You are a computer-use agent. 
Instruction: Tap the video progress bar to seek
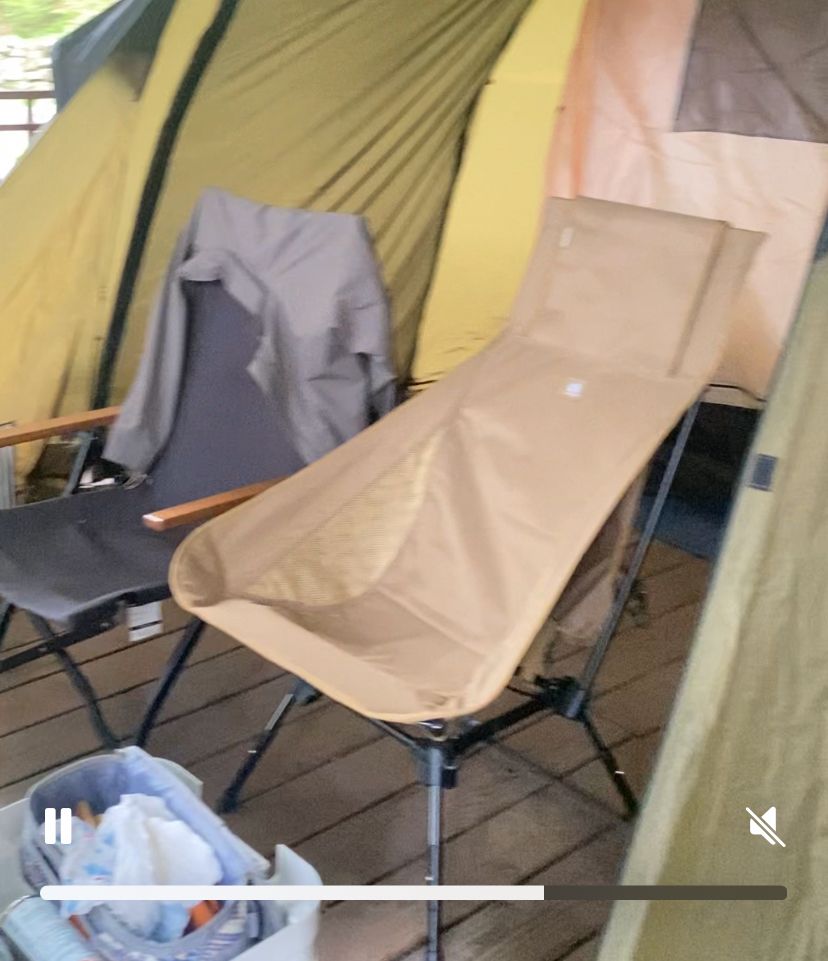point(414,893)
